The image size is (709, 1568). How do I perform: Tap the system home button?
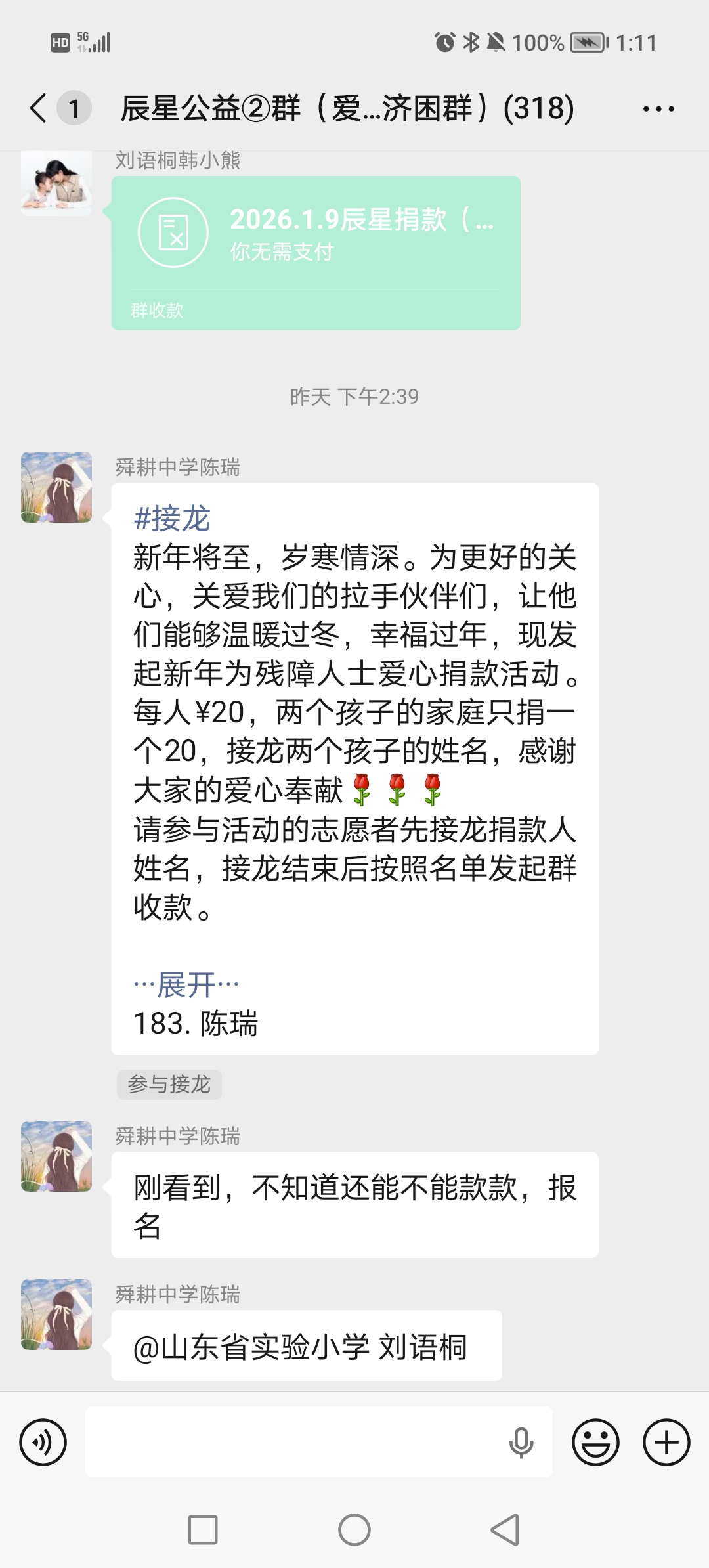click(354, 1530)
